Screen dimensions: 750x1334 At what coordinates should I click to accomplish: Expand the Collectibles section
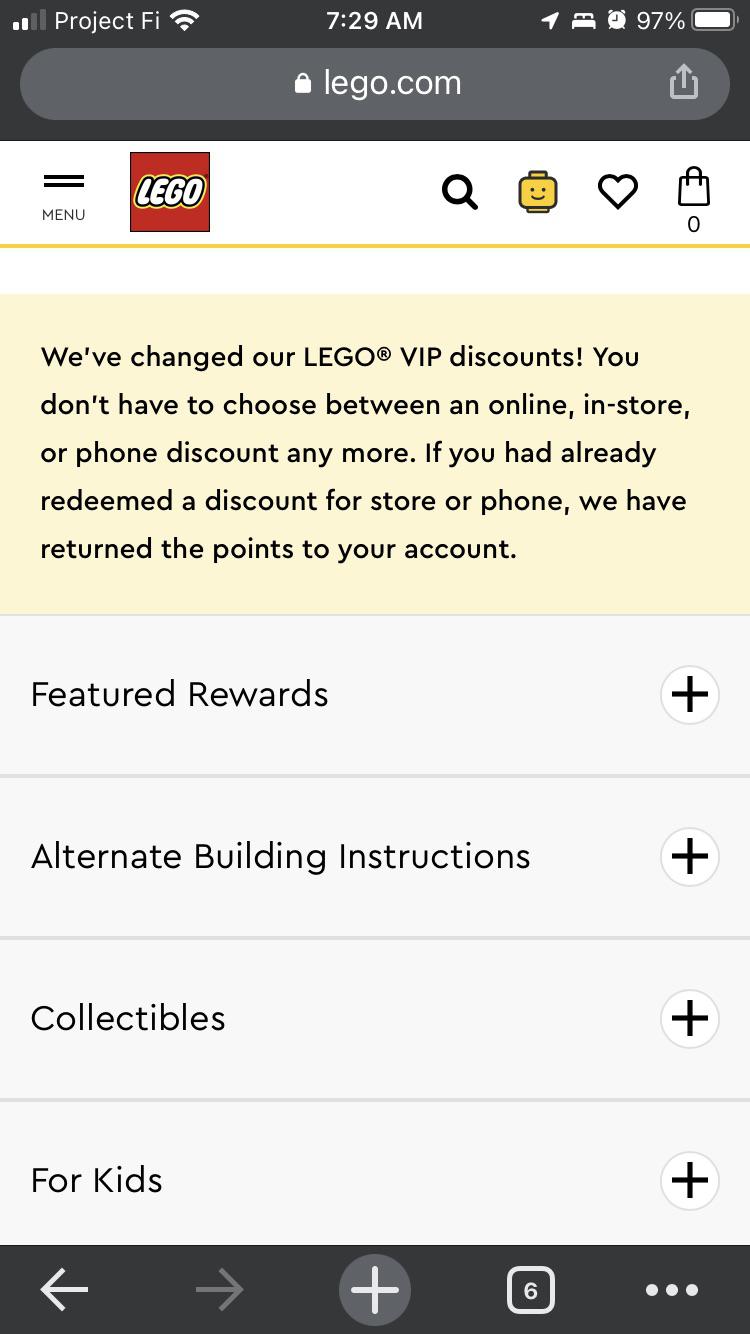[689, 1018]
